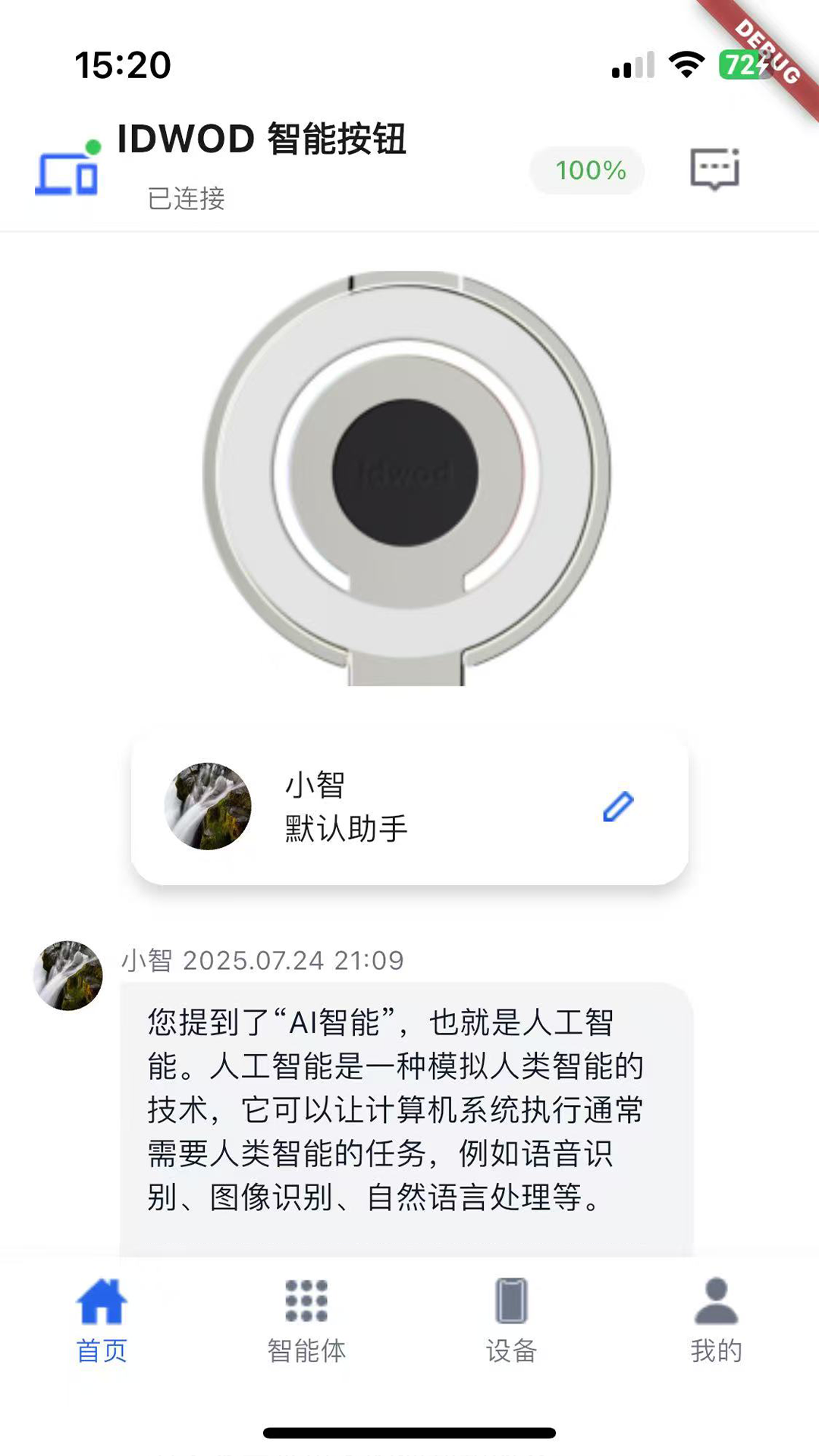
Task: Open the chat messages icon top right
Action: pyautogui.click(x=714, y=170)
